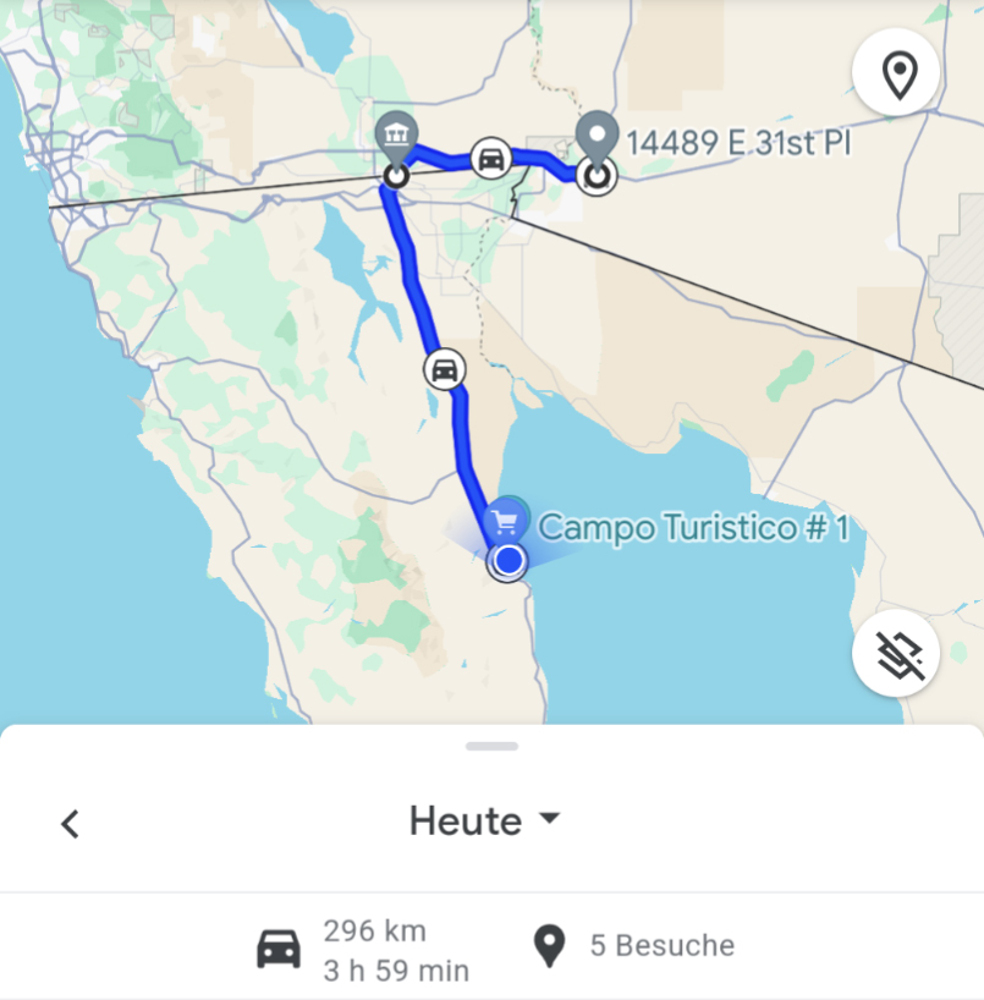Select the Campo Turistico # 1 marker

click(x=506, y=522)
